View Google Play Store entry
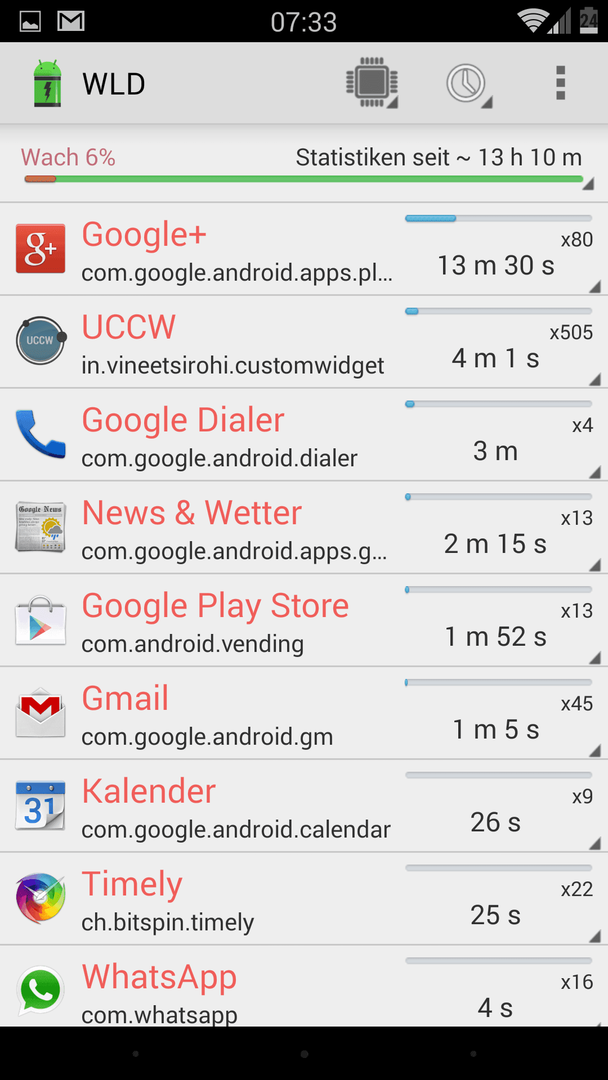This screenshot has height=1080, width=608. coord(304,620)
